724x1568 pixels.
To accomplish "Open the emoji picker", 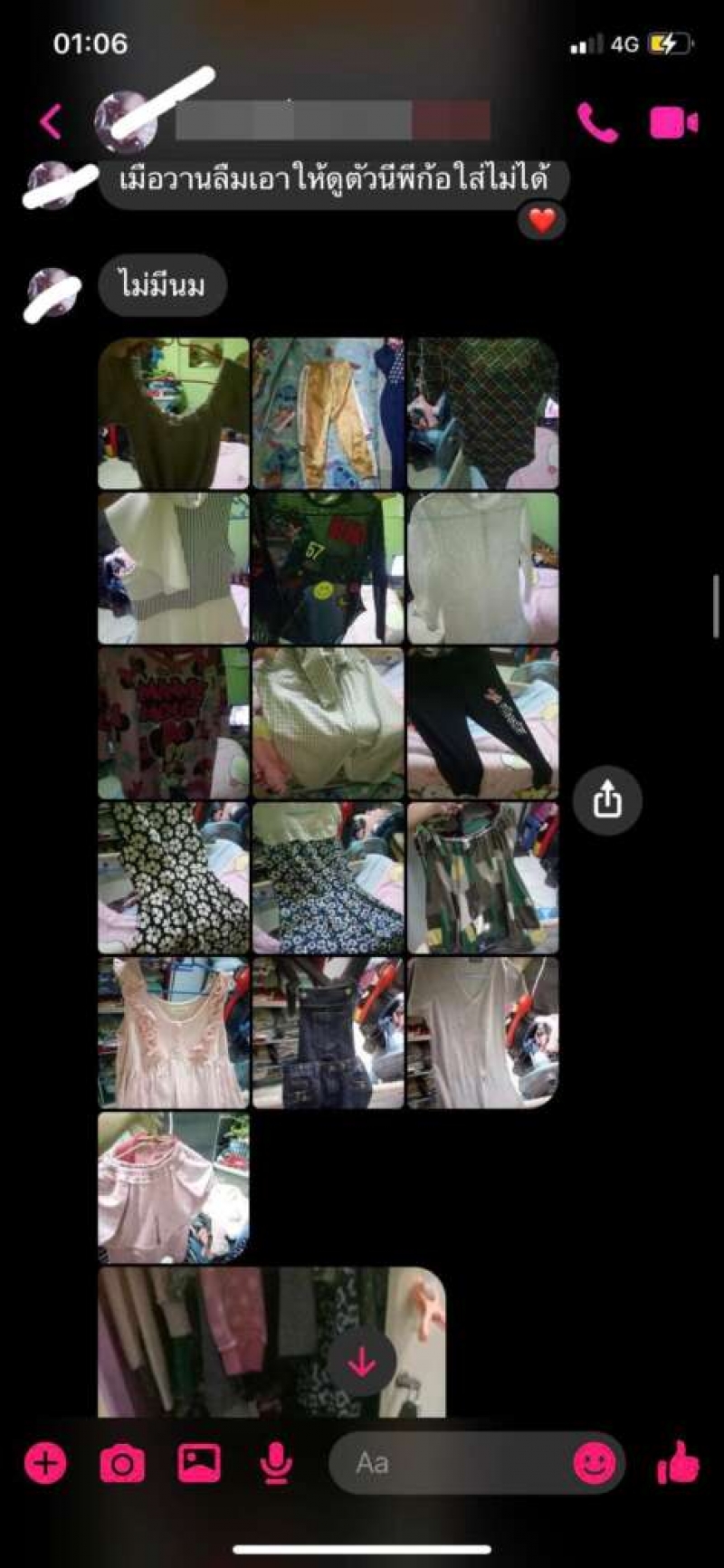I will (x=595, y=1462).
